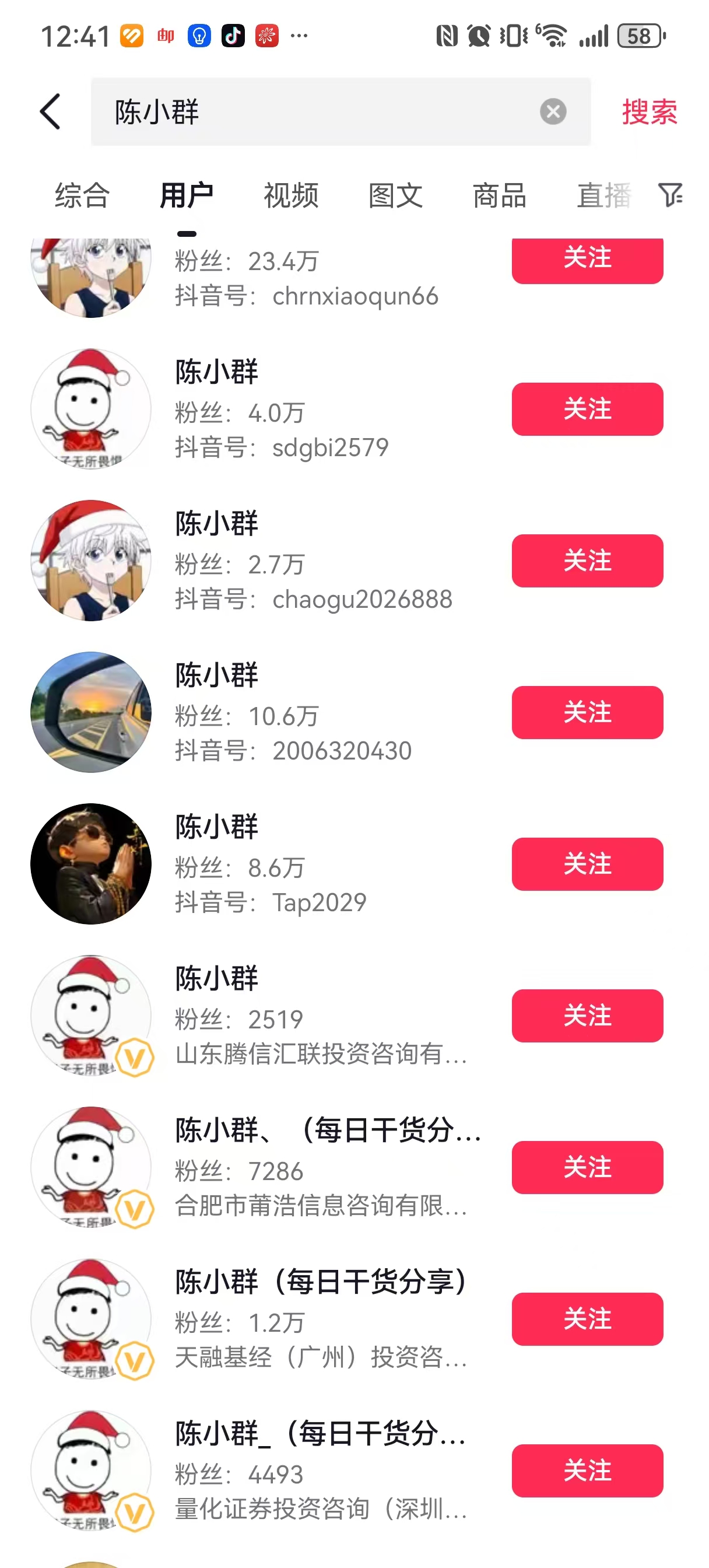Switch to the 综合 tab
Viewport: 709px width, 1568px height.
[x=82, y=196]
